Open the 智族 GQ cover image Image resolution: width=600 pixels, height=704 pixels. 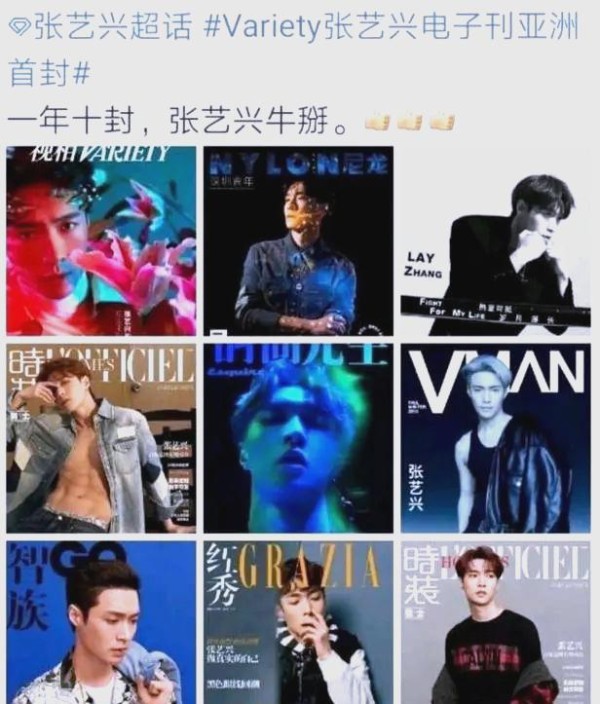[101, 622]
